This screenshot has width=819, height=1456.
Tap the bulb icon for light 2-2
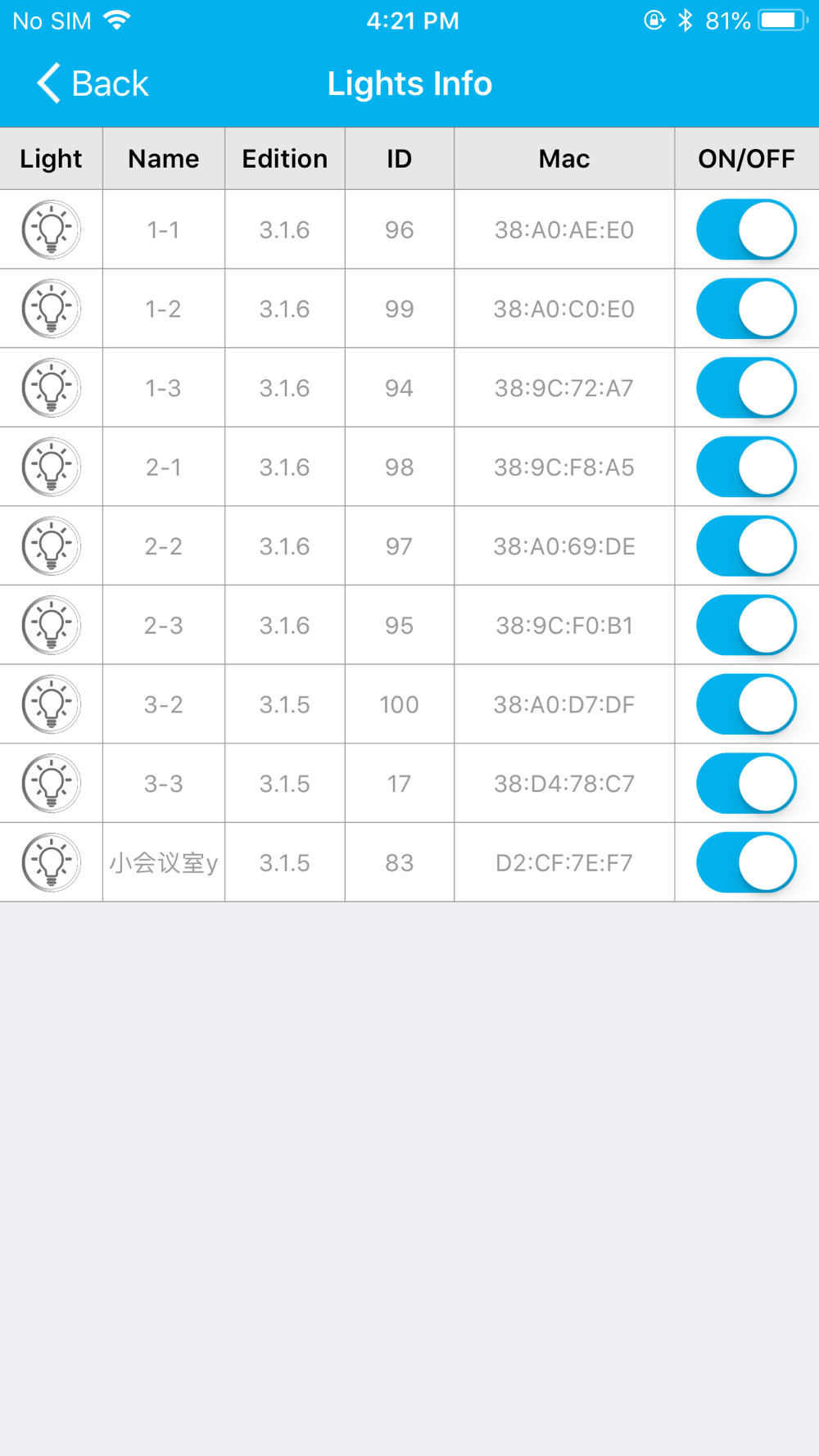[x=51, y=546]
